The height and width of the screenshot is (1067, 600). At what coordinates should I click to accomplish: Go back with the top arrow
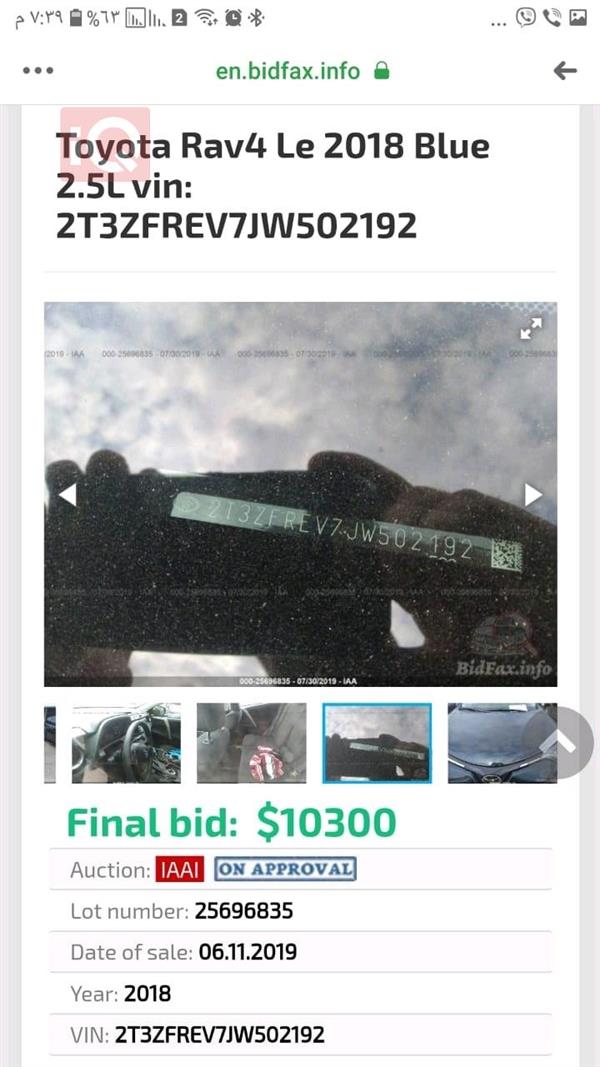[x=565, y=71]
